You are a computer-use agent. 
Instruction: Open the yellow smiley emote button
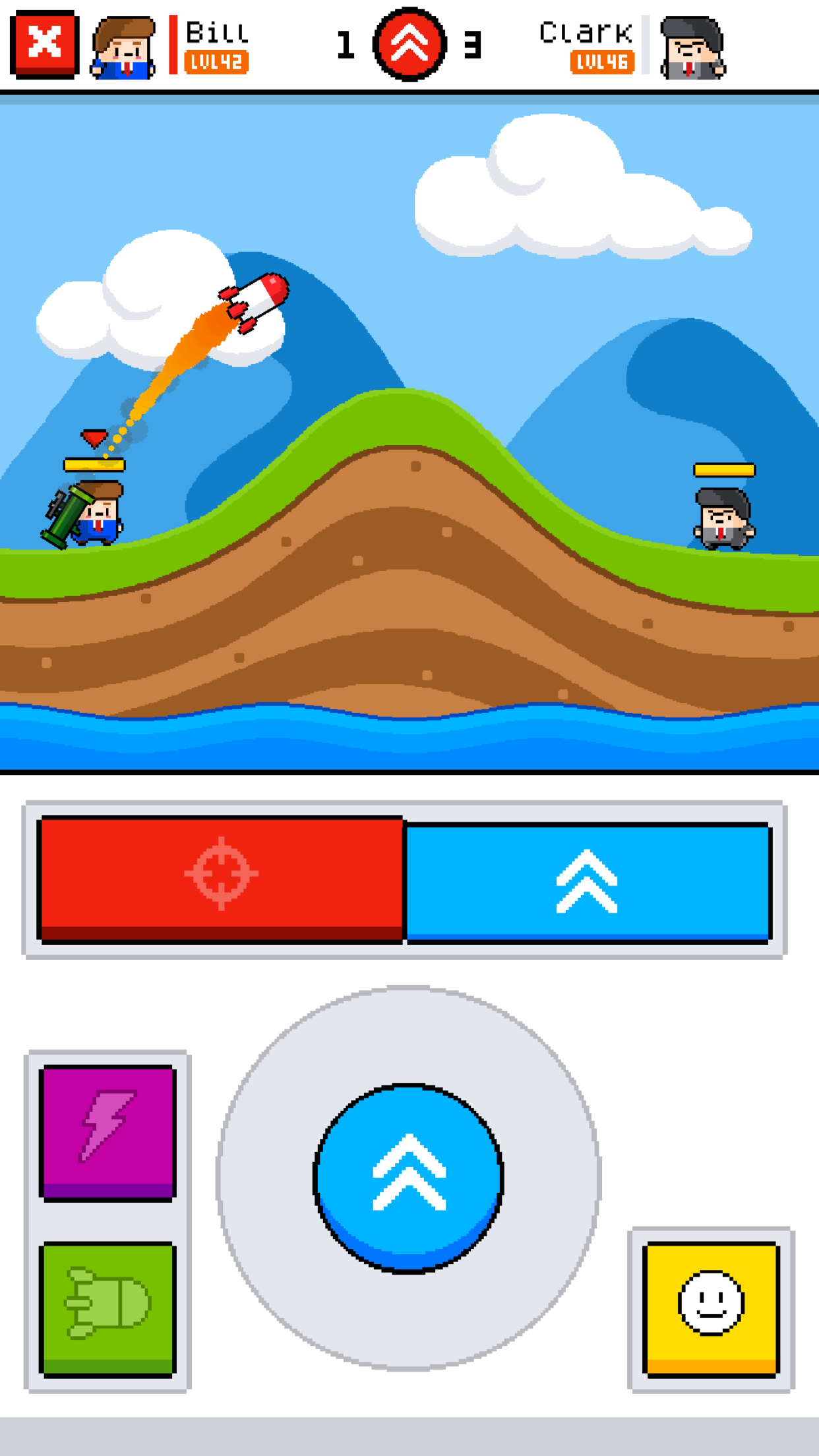[711, 1310]
